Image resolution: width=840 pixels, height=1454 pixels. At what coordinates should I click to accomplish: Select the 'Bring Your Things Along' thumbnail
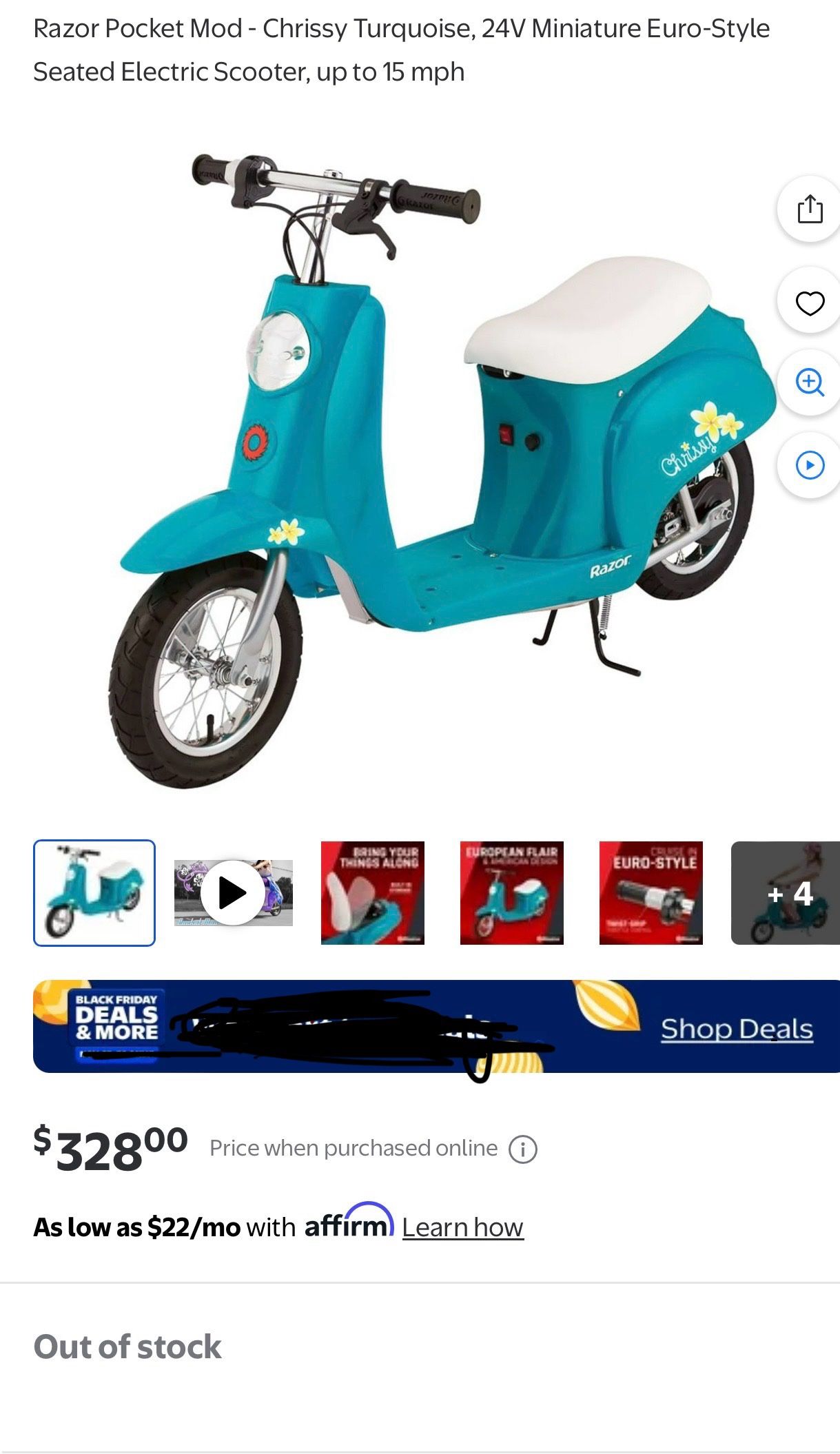click(373, 893)
